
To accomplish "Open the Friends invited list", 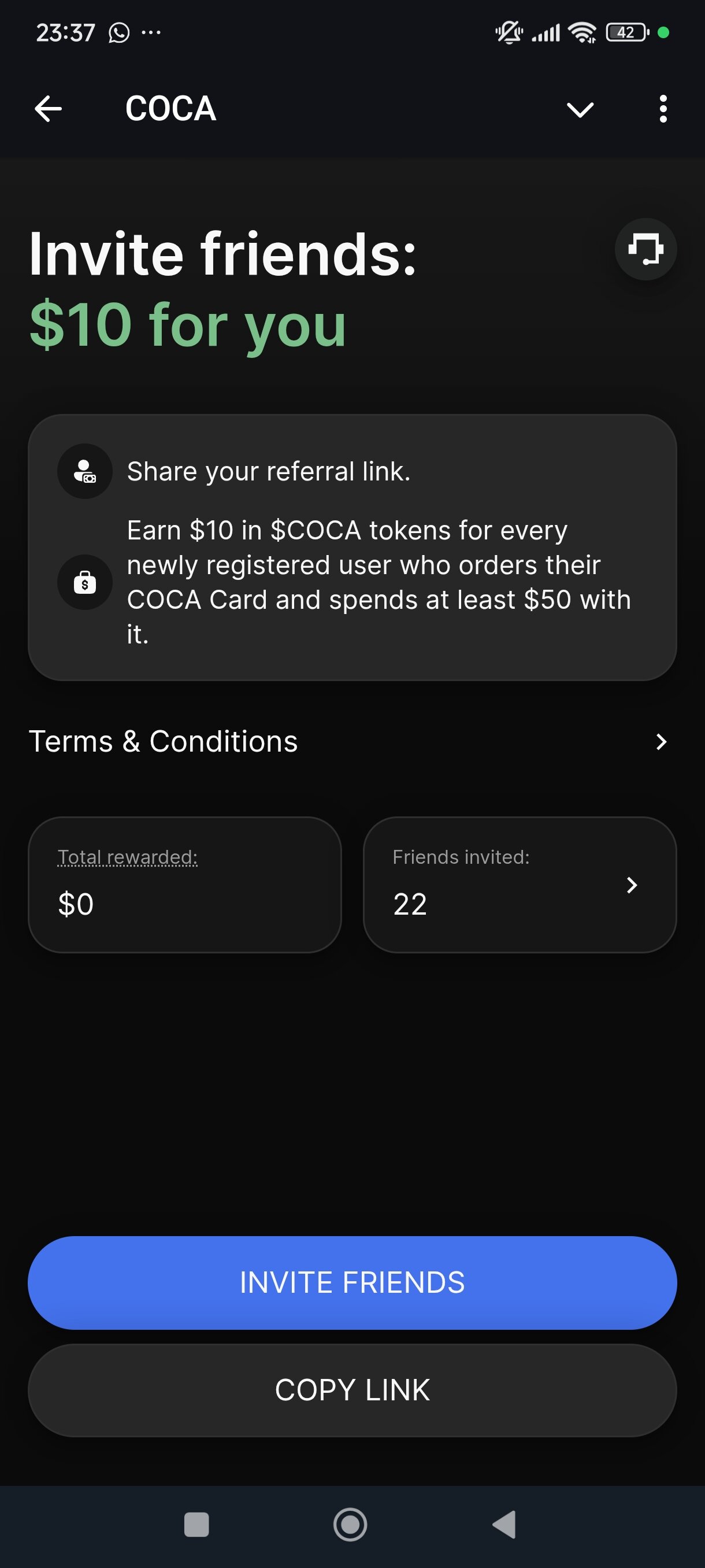I will [520, 885].
